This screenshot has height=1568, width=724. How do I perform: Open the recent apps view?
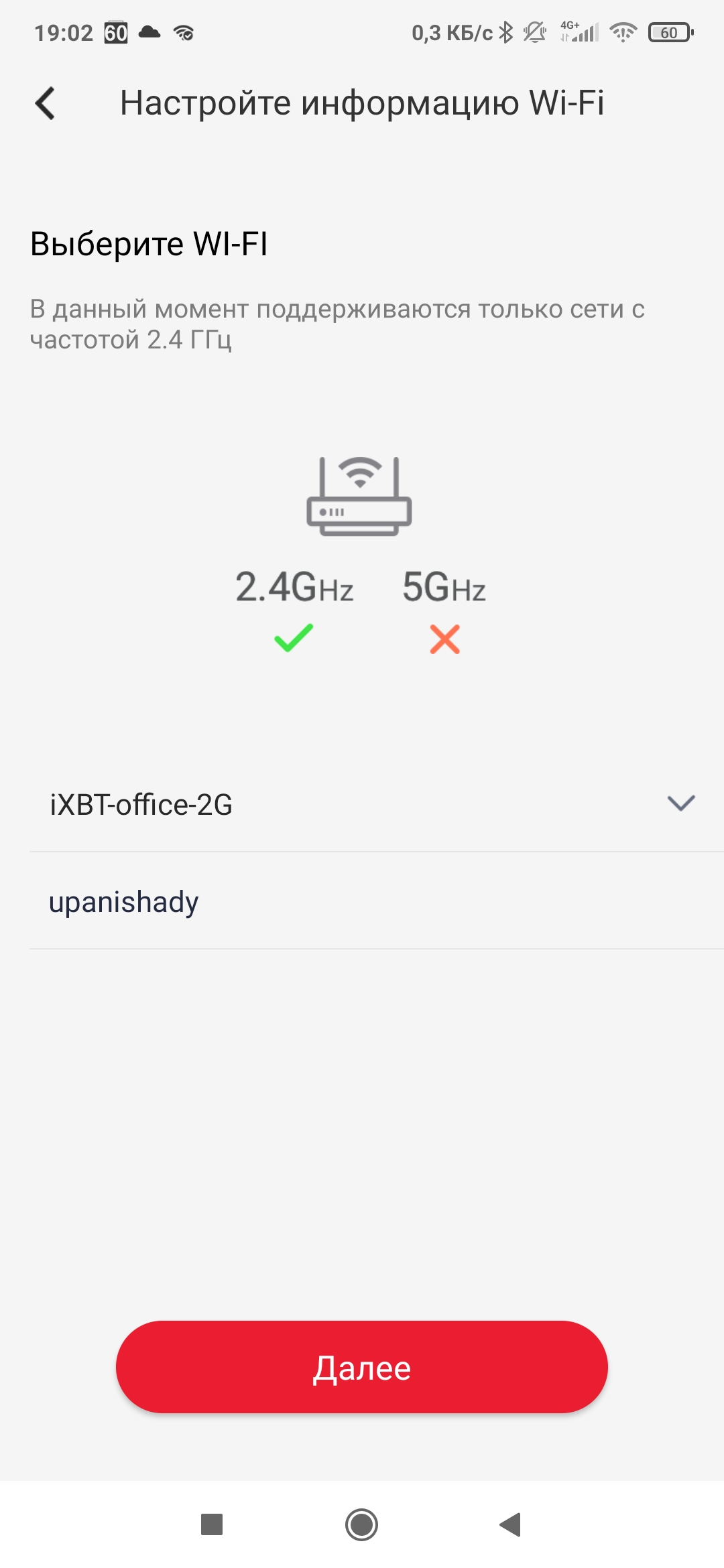(212, 1525)
